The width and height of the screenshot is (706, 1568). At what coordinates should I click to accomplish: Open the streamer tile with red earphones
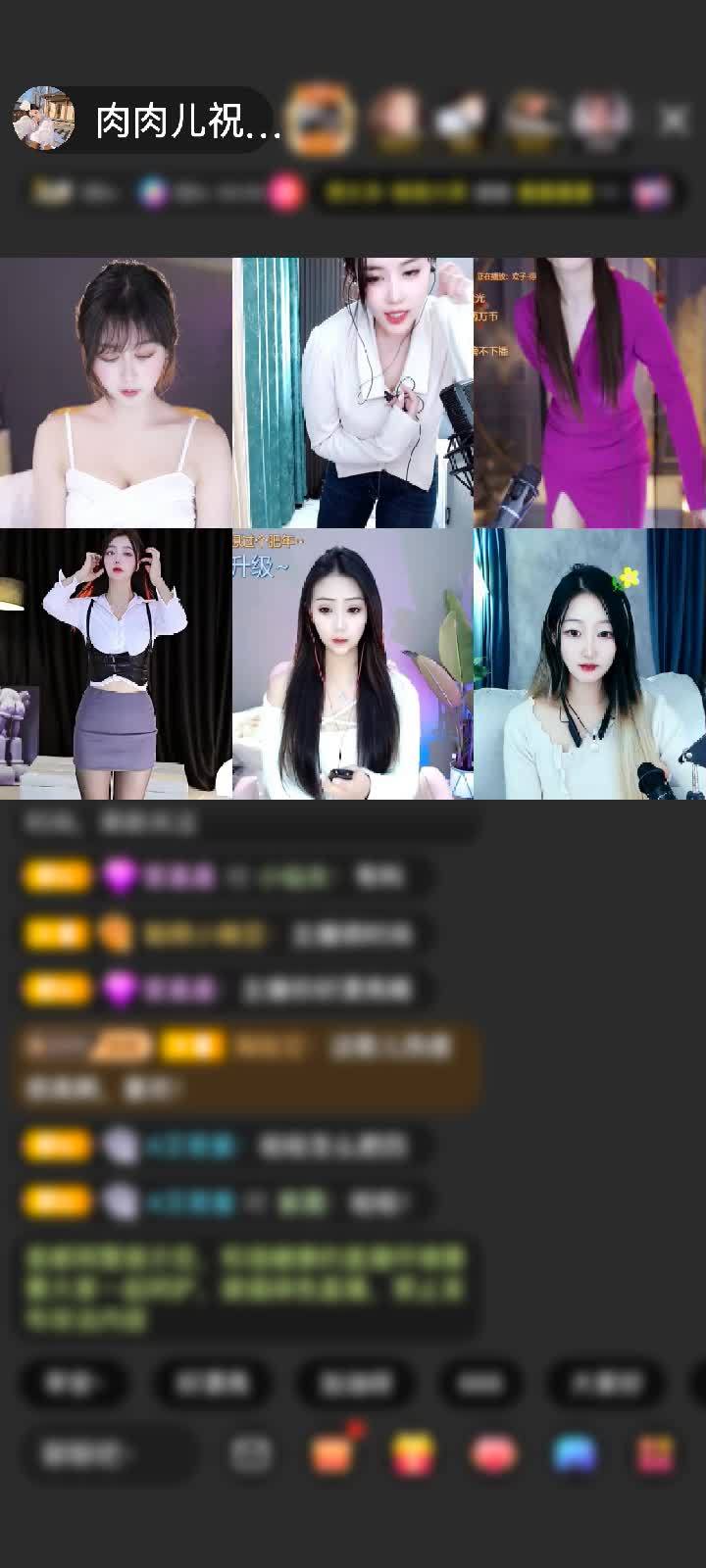pos(352,663)
